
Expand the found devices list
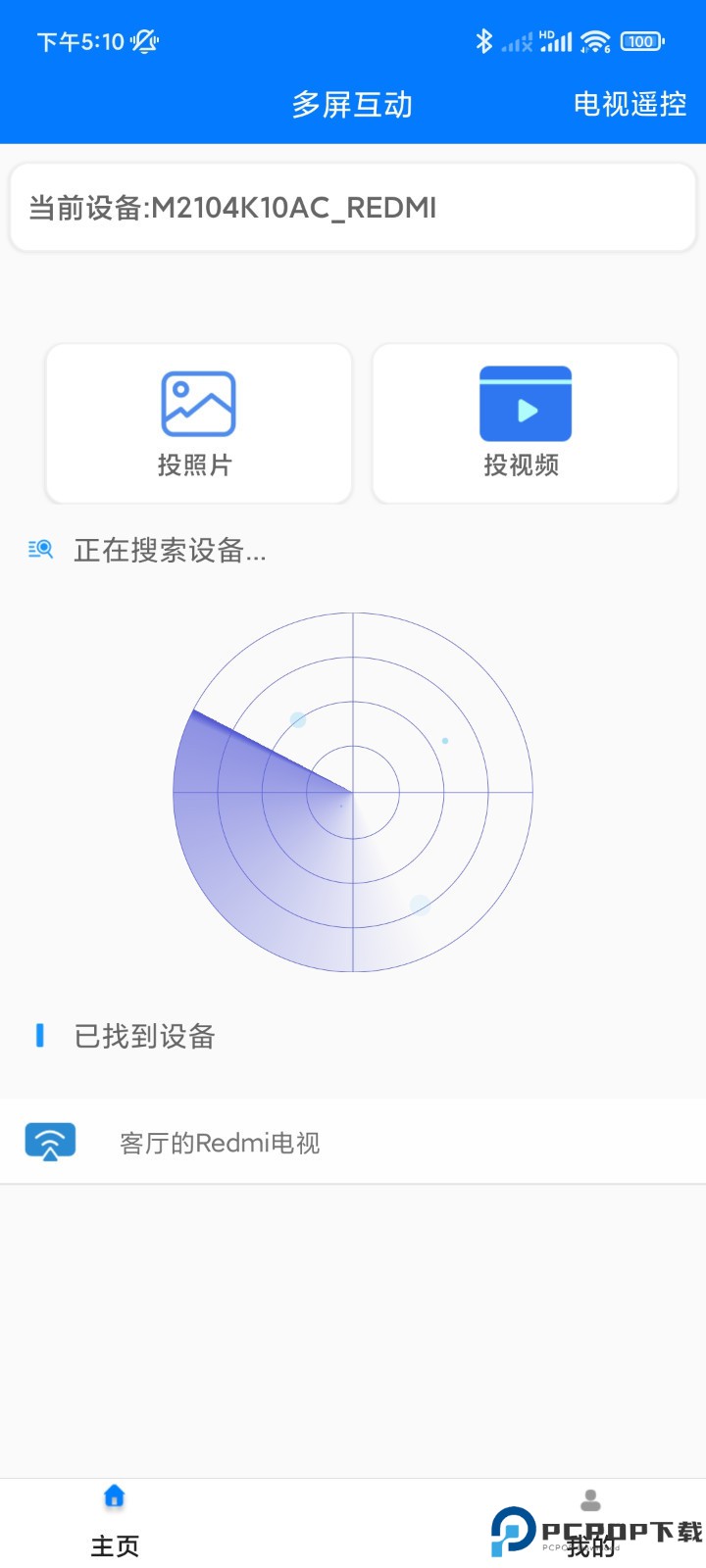(145, 1036)
